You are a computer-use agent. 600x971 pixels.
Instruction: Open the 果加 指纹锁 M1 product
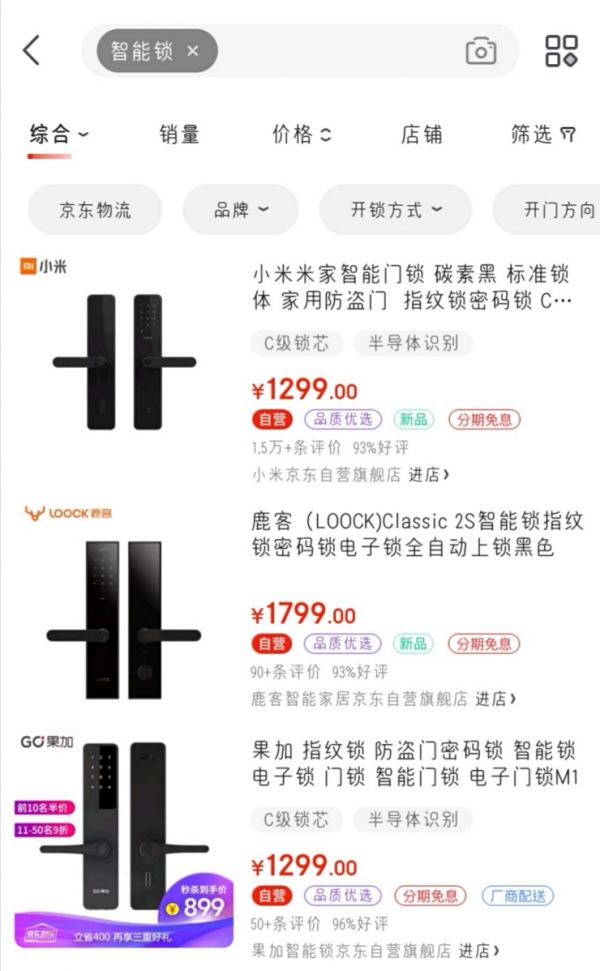tap(414, 763)
